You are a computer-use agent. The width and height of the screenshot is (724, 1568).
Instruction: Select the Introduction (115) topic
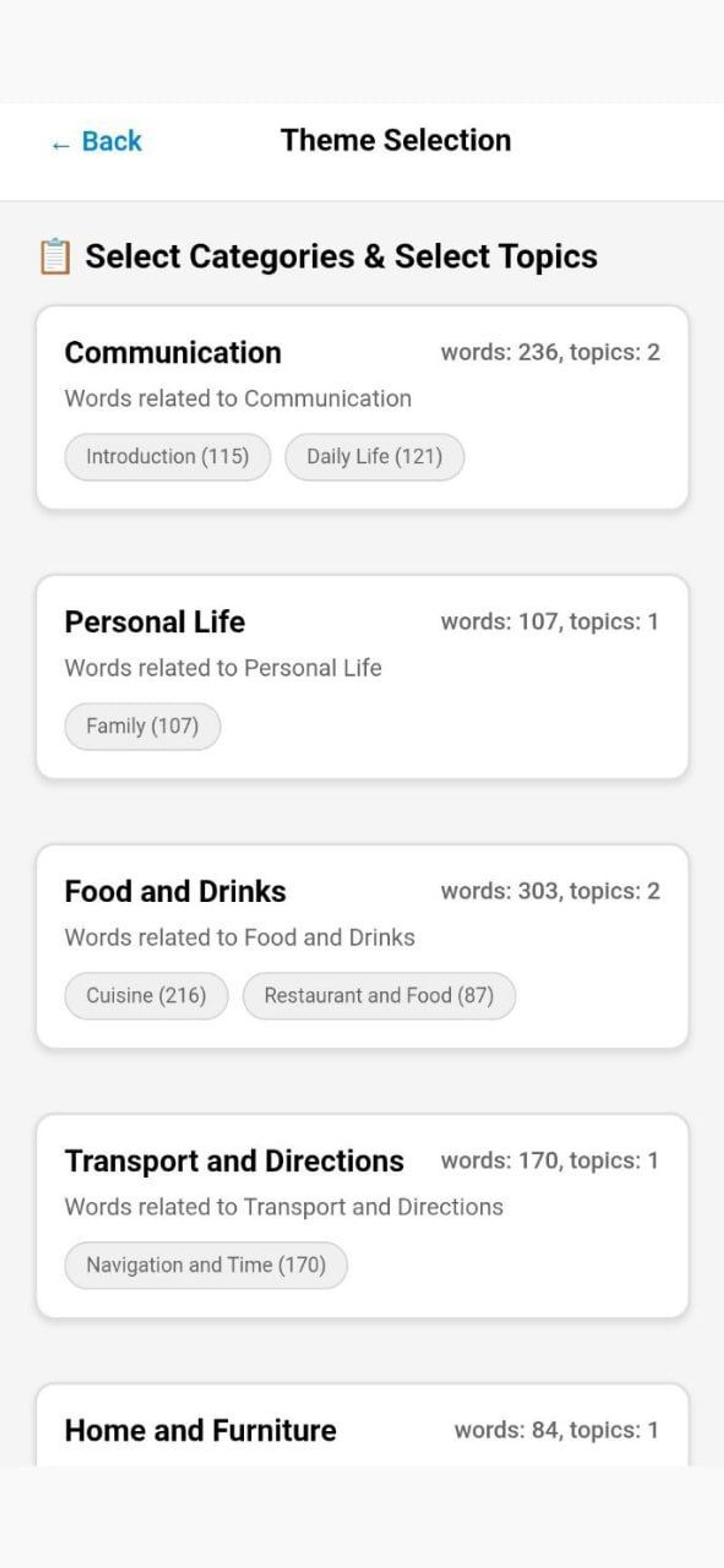168,456
